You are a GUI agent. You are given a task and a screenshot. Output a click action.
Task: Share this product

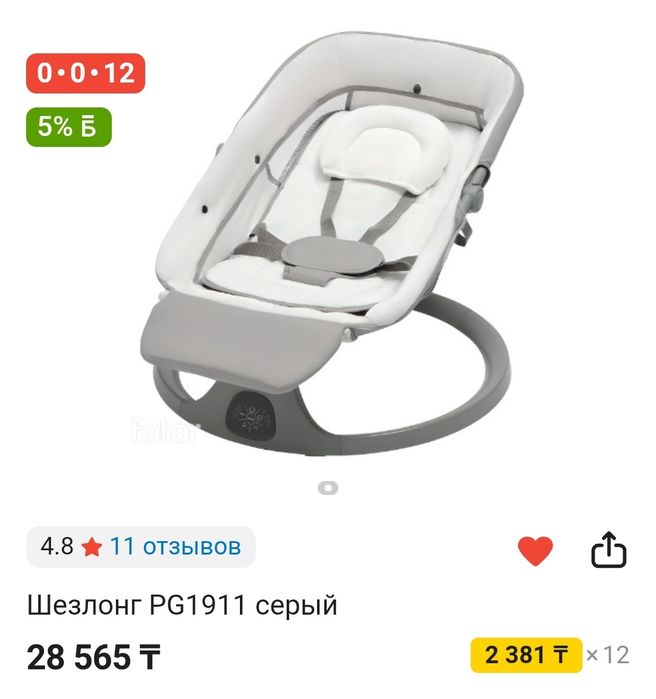(x=608, y=550)
